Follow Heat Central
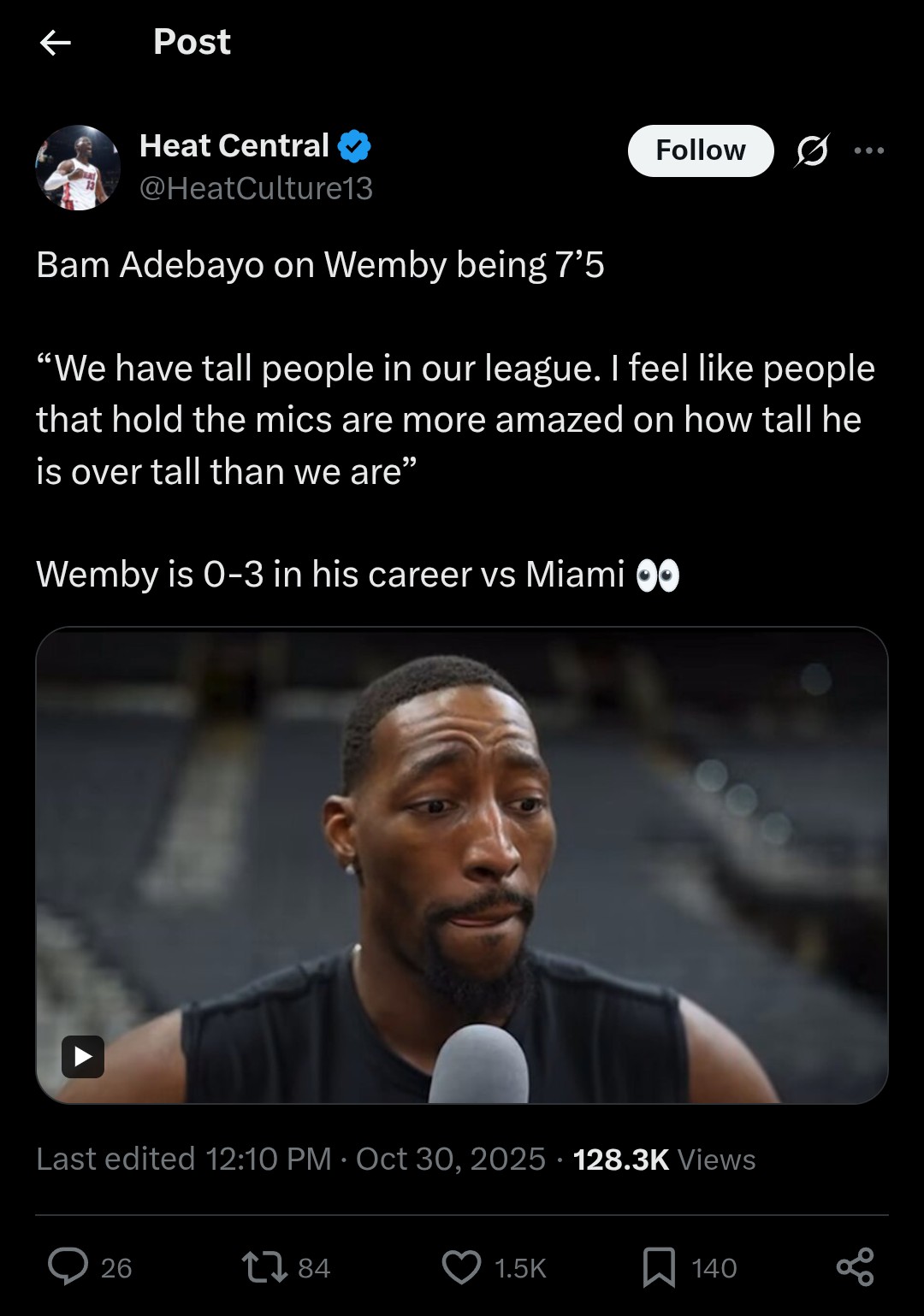 700,150
